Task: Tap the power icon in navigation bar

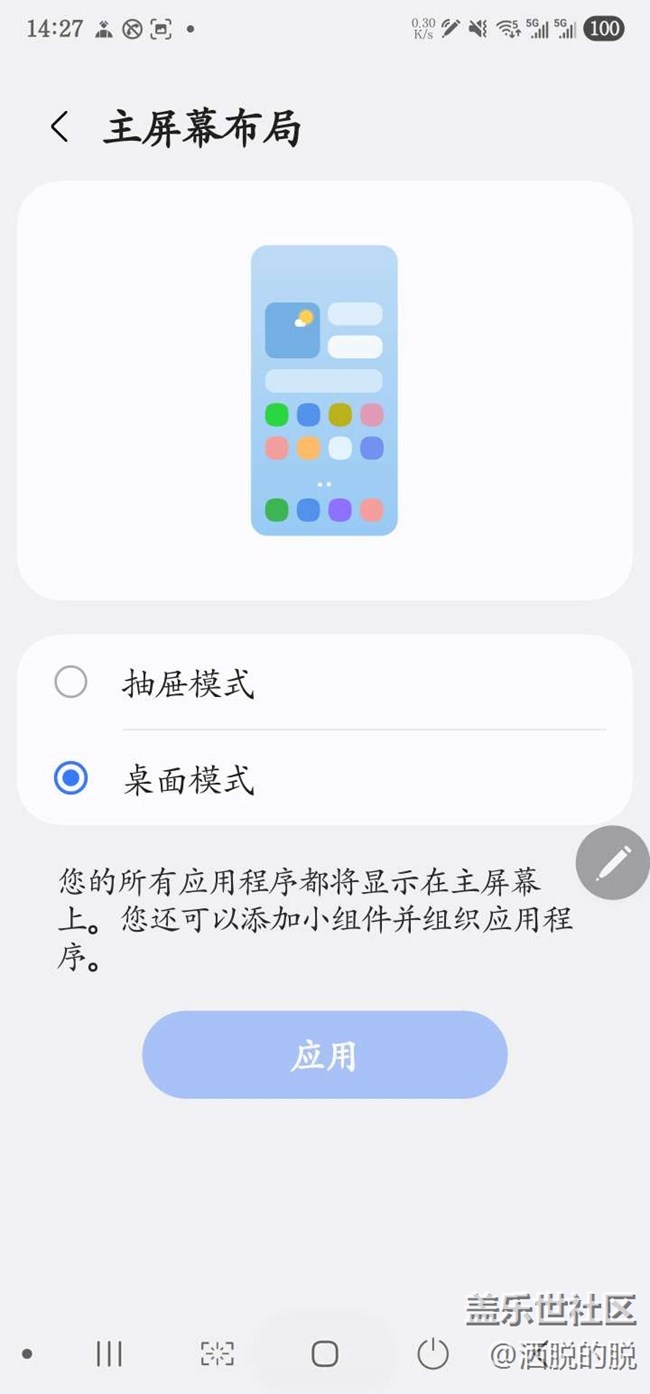Action: pos(432,1354)
